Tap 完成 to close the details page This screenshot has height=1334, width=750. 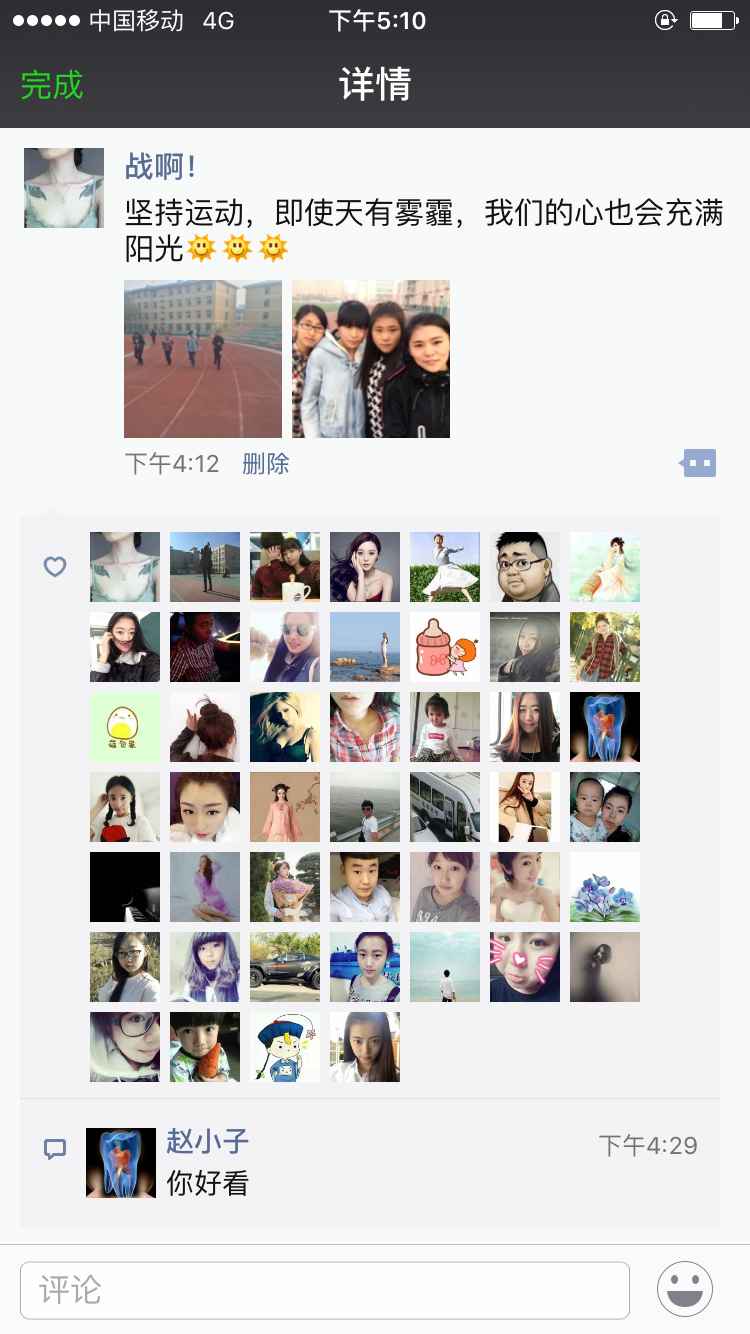click(52, 85)
